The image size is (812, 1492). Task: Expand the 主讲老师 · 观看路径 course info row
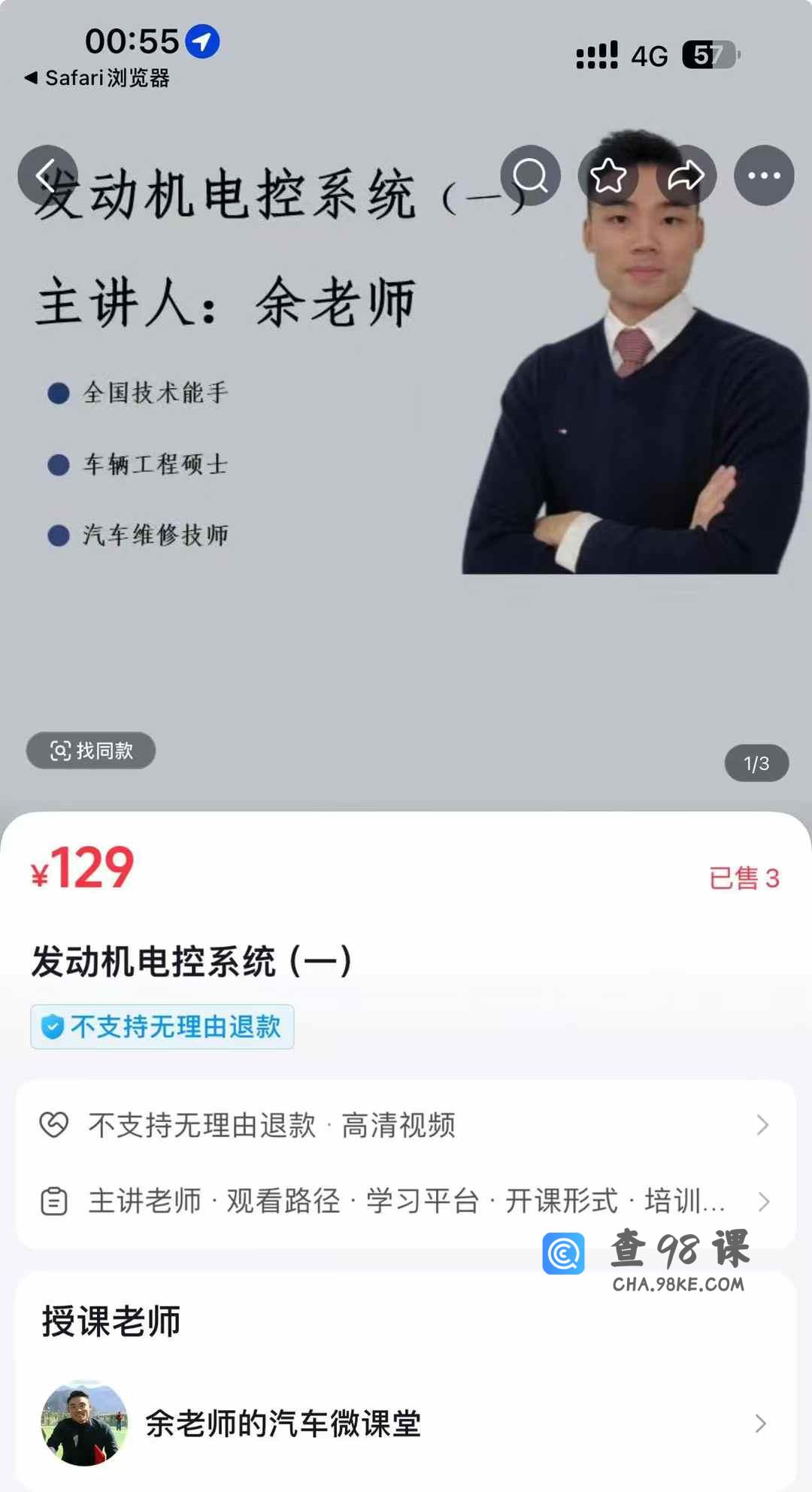[406, 1201]
